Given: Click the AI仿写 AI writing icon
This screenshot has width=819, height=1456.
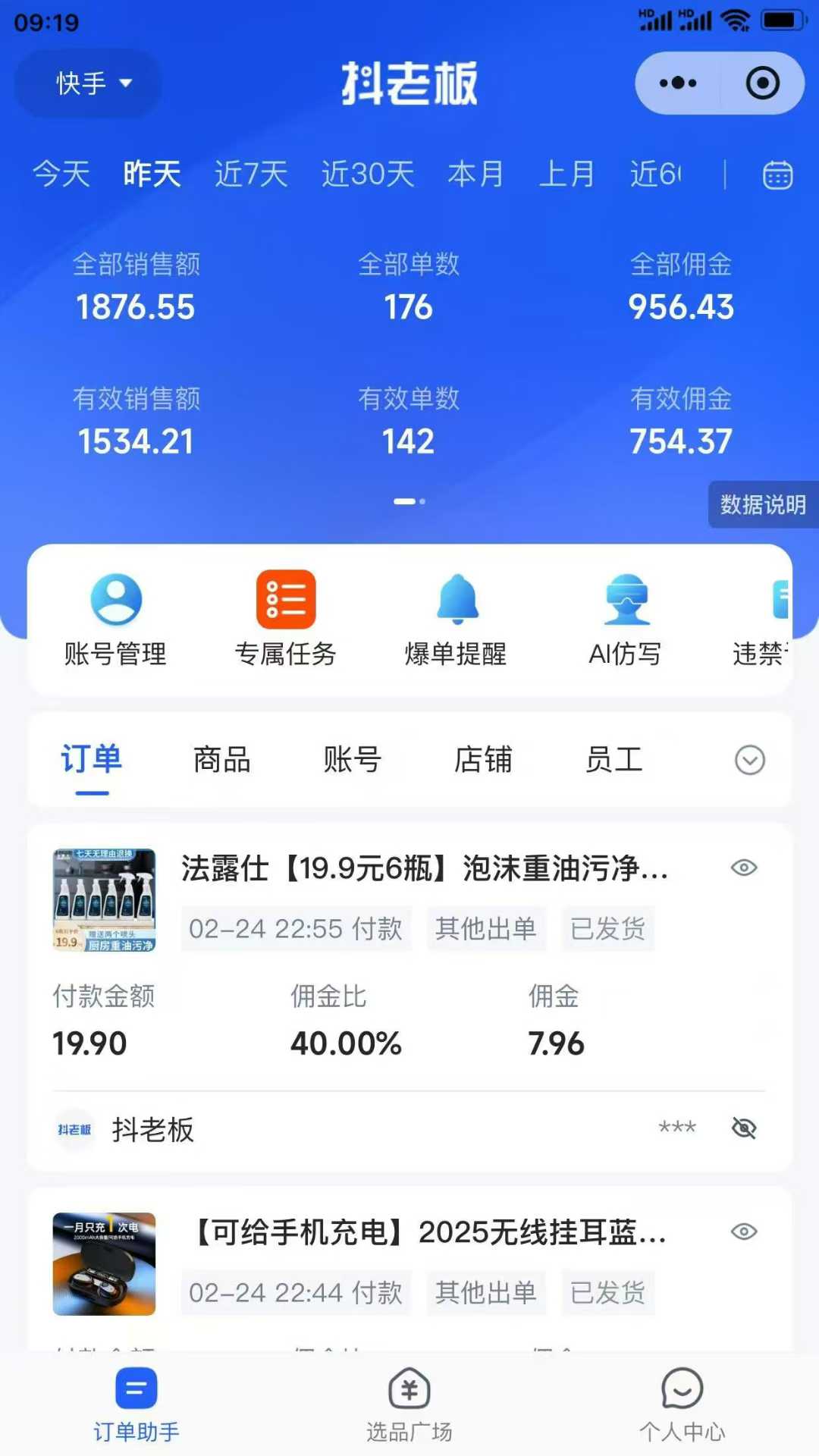Looking at the screenshot, I should pyautogui.click(x=625, y=599).
